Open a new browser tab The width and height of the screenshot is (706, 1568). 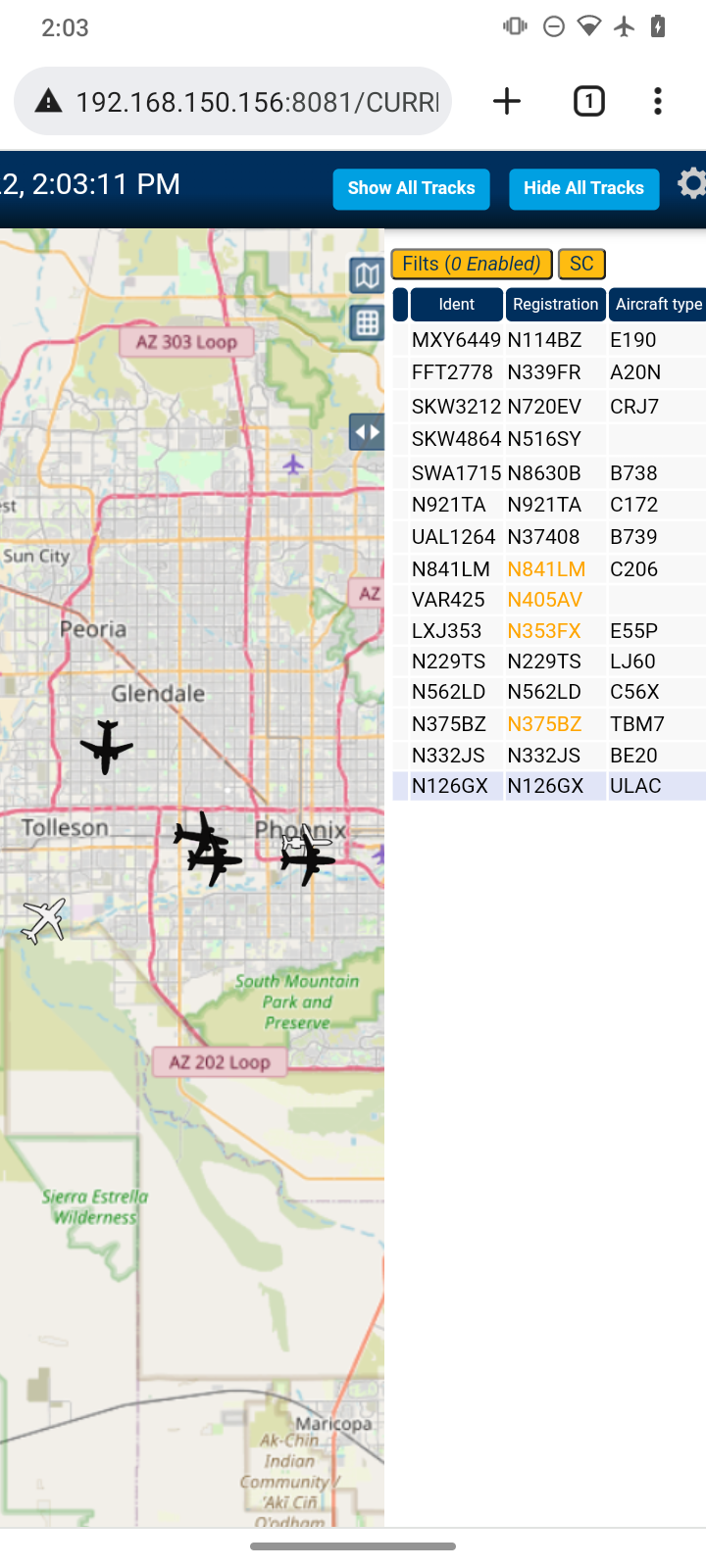click(x=507, y=101)
